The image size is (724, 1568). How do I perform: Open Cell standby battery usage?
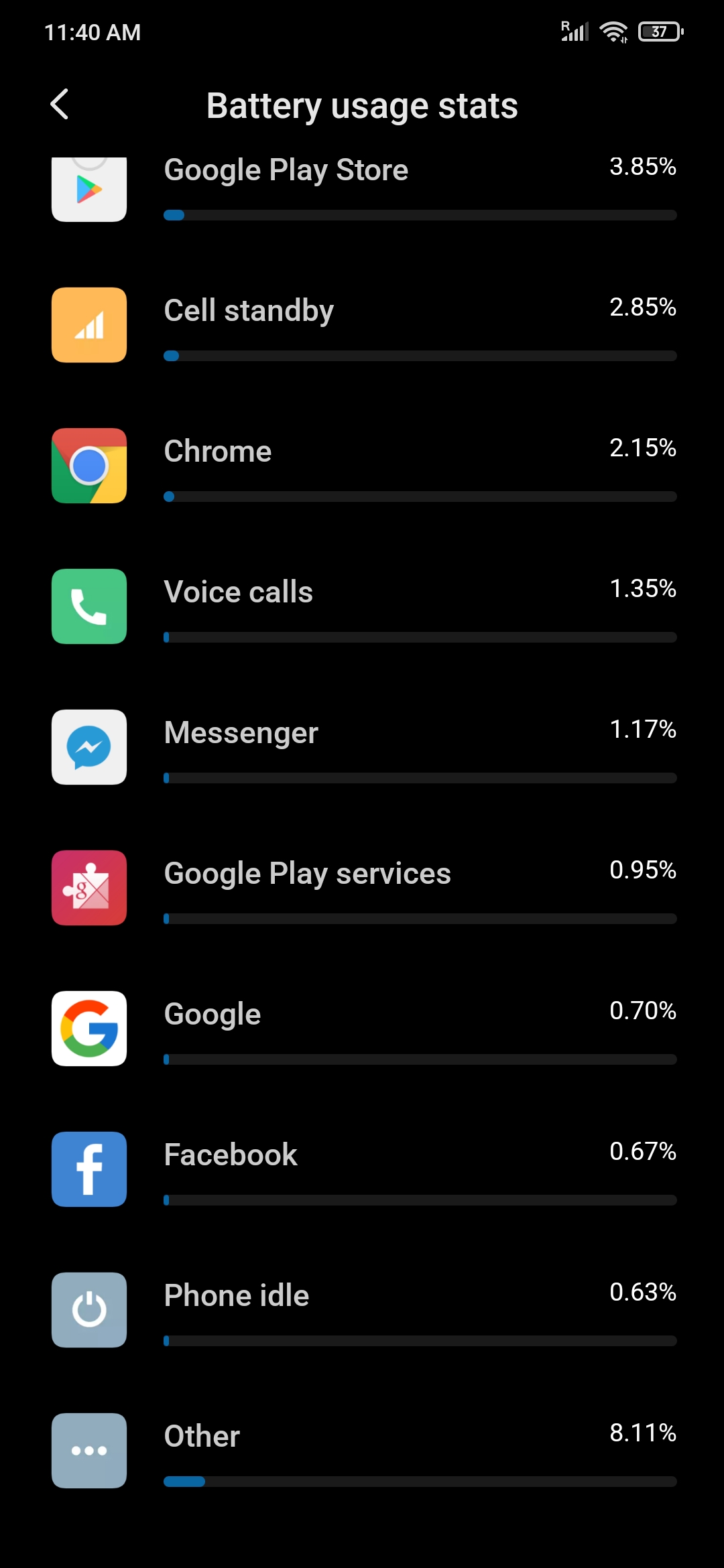click(x=362, y=325)
